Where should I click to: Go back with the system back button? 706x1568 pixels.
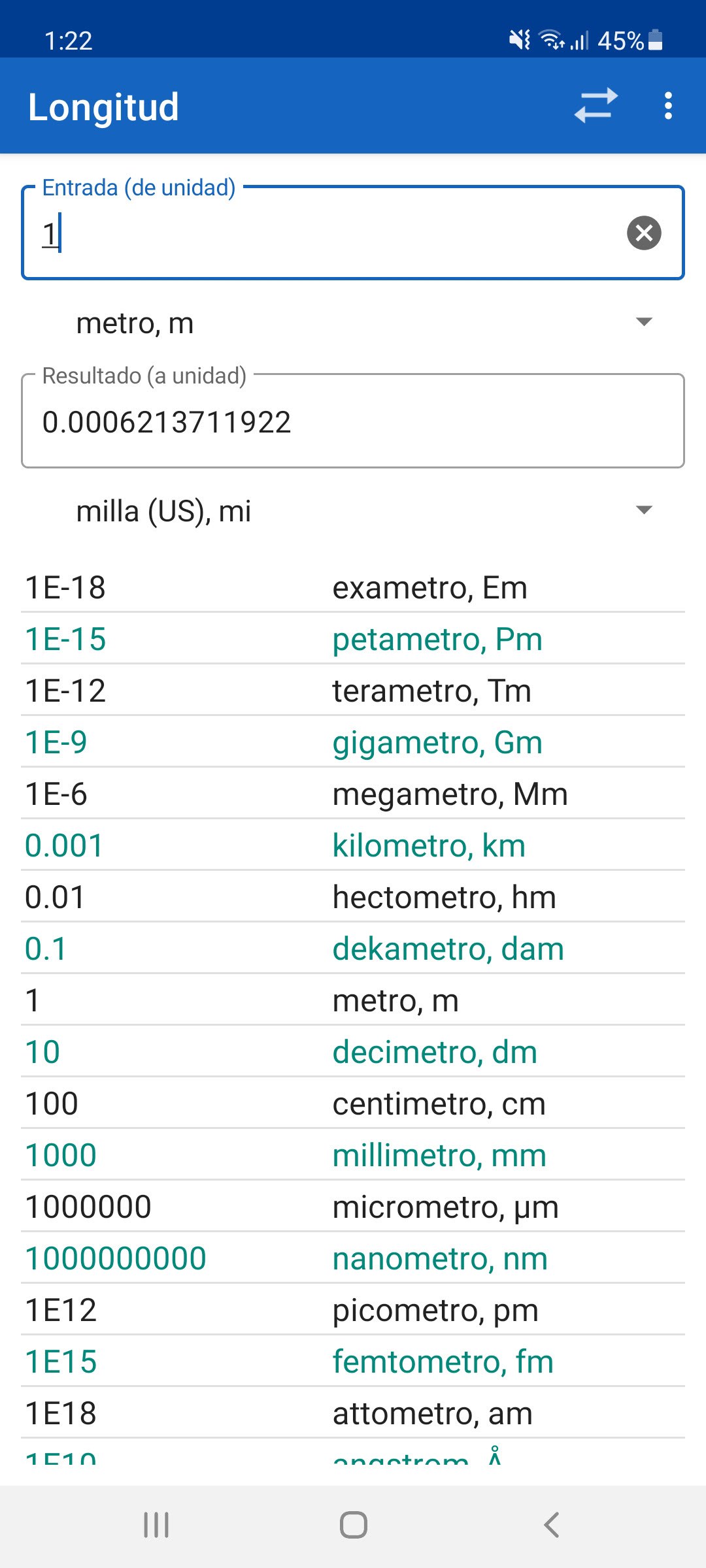[x=551, y=1525]
